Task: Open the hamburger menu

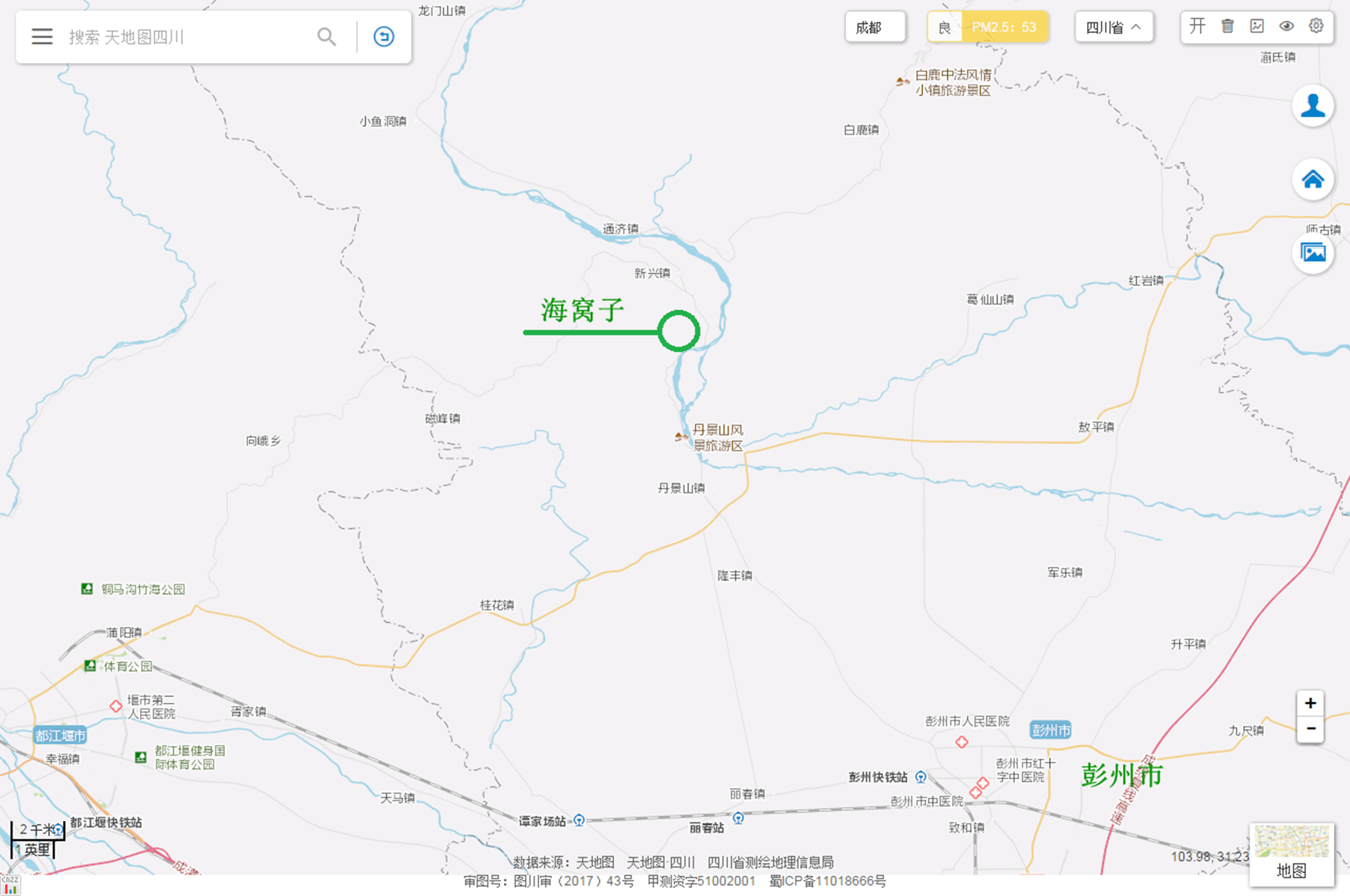Action: pyautogui.click(x=42, y=37)
